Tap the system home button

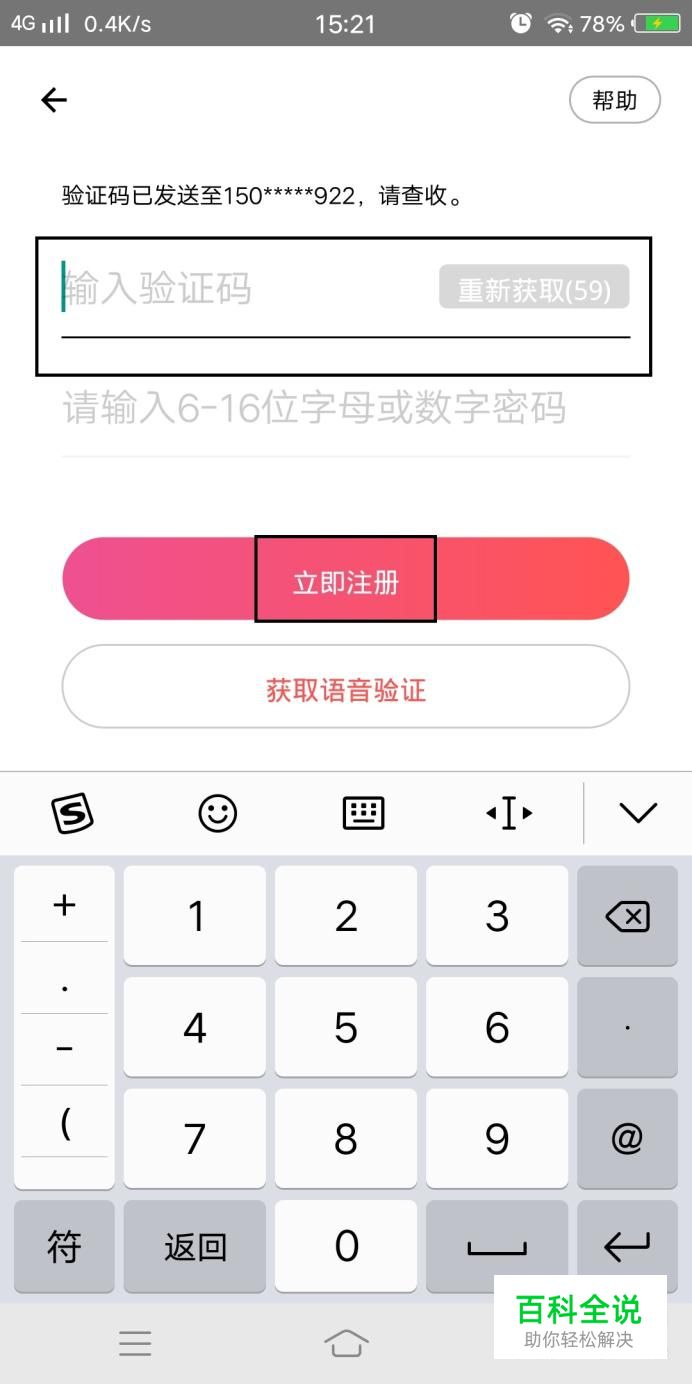click(x=346, y=1343)
